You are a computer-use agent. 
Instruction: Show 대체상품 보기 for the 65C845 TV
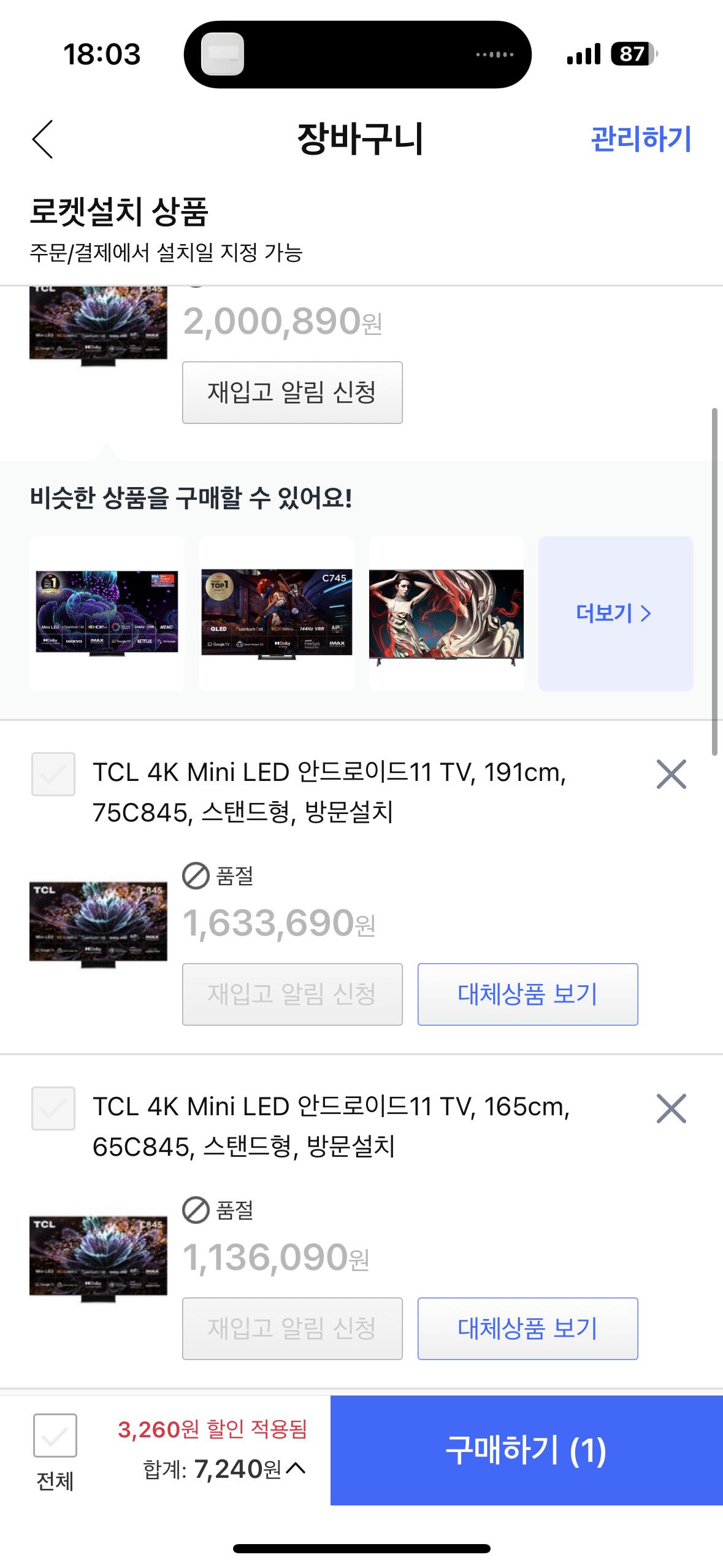coord(527,1329)
